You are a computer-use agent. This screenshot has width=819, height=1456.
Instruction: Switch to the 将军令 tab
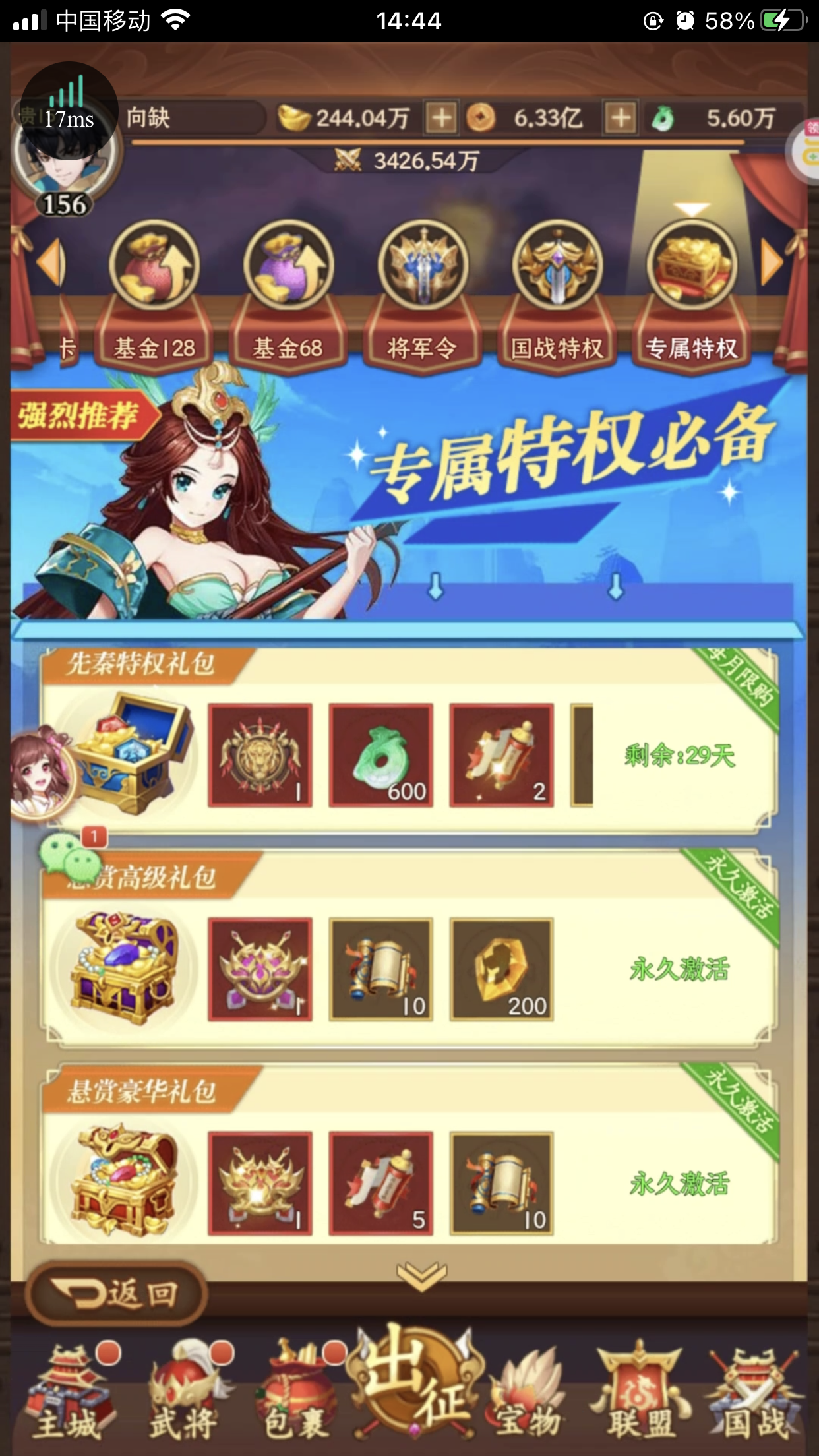pos(423,298)
